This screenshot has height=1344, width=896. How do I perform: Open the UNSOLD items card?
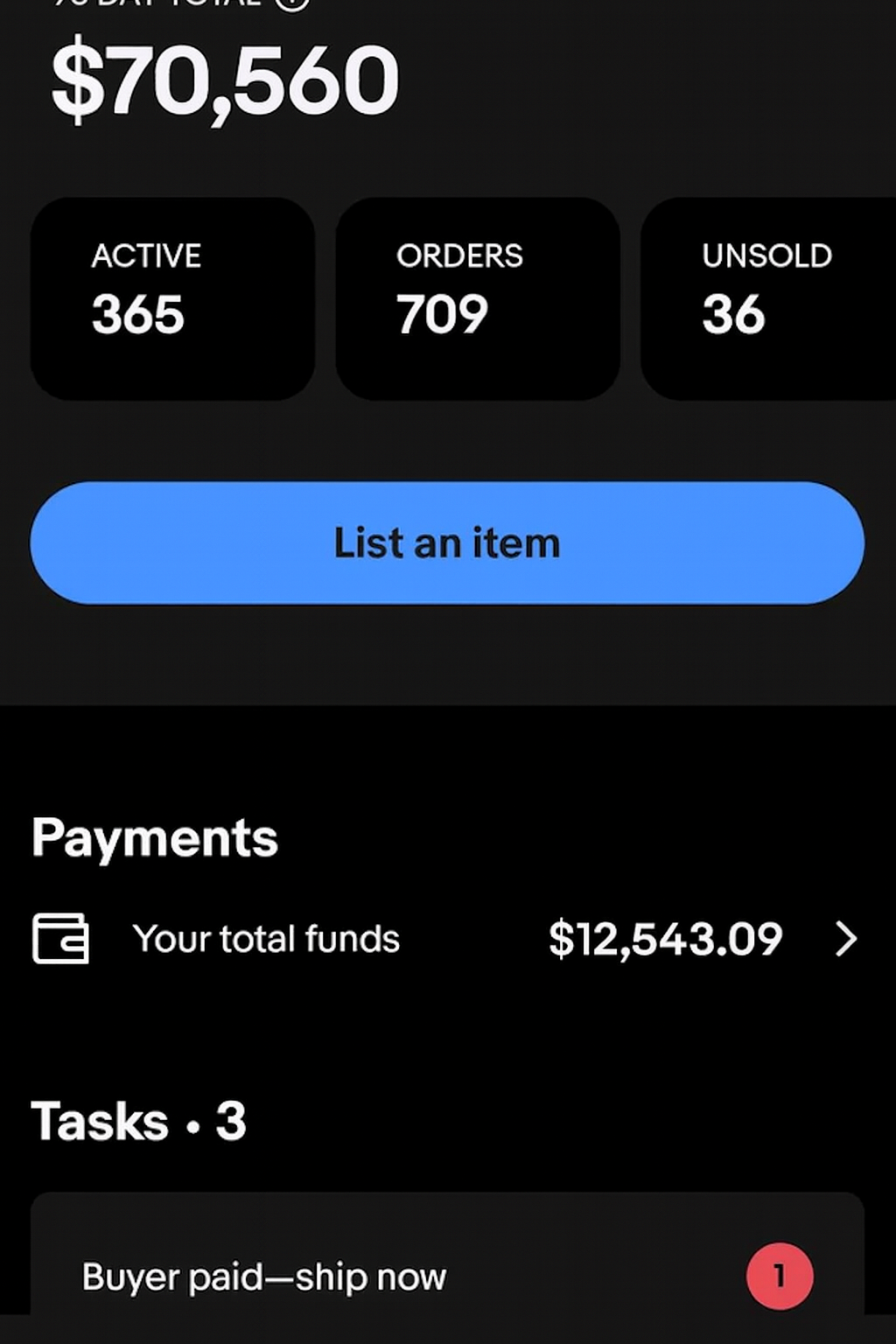(x=768, y=297)
